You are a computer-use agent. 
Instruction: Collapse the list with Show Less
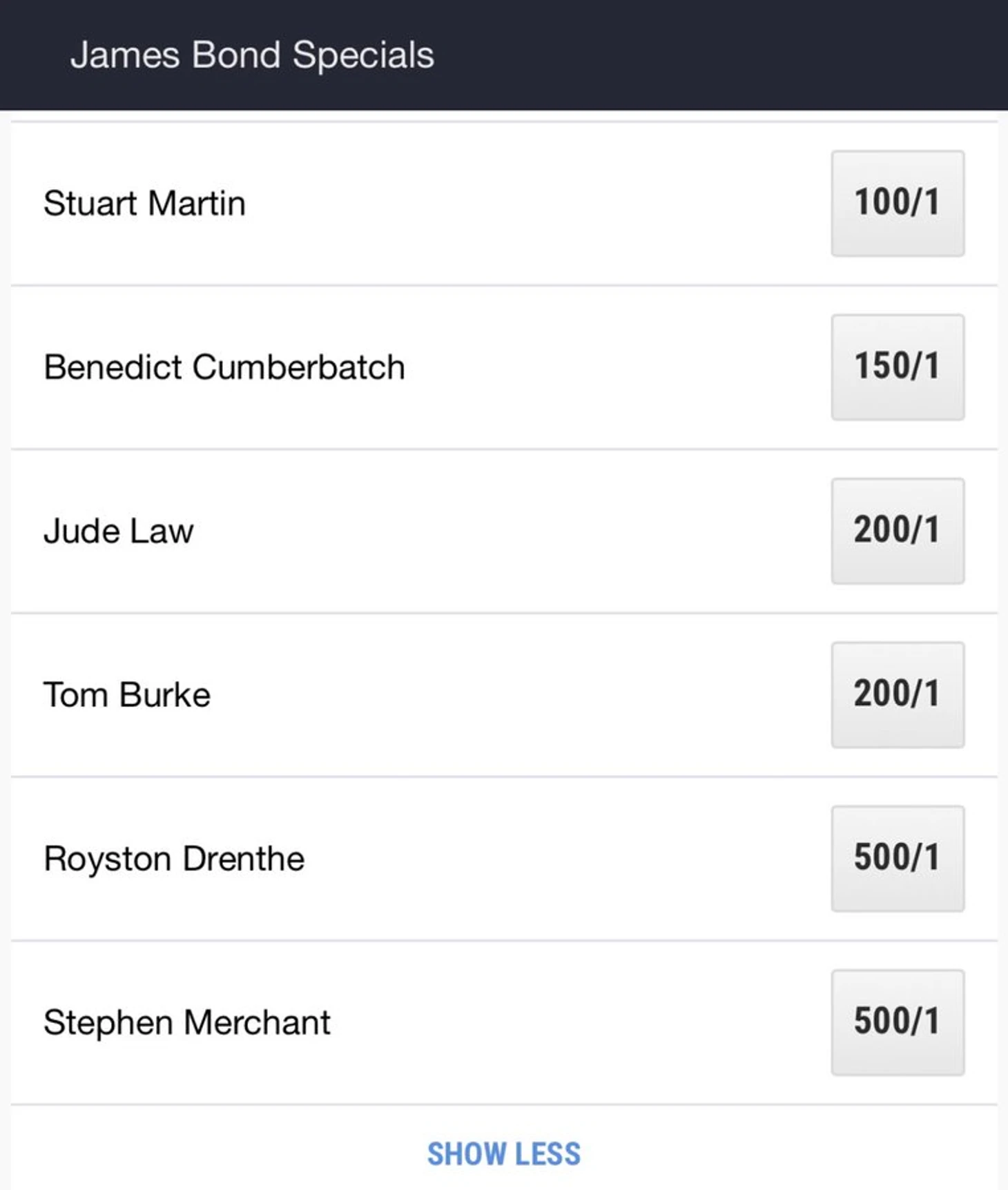(503, 1153)
